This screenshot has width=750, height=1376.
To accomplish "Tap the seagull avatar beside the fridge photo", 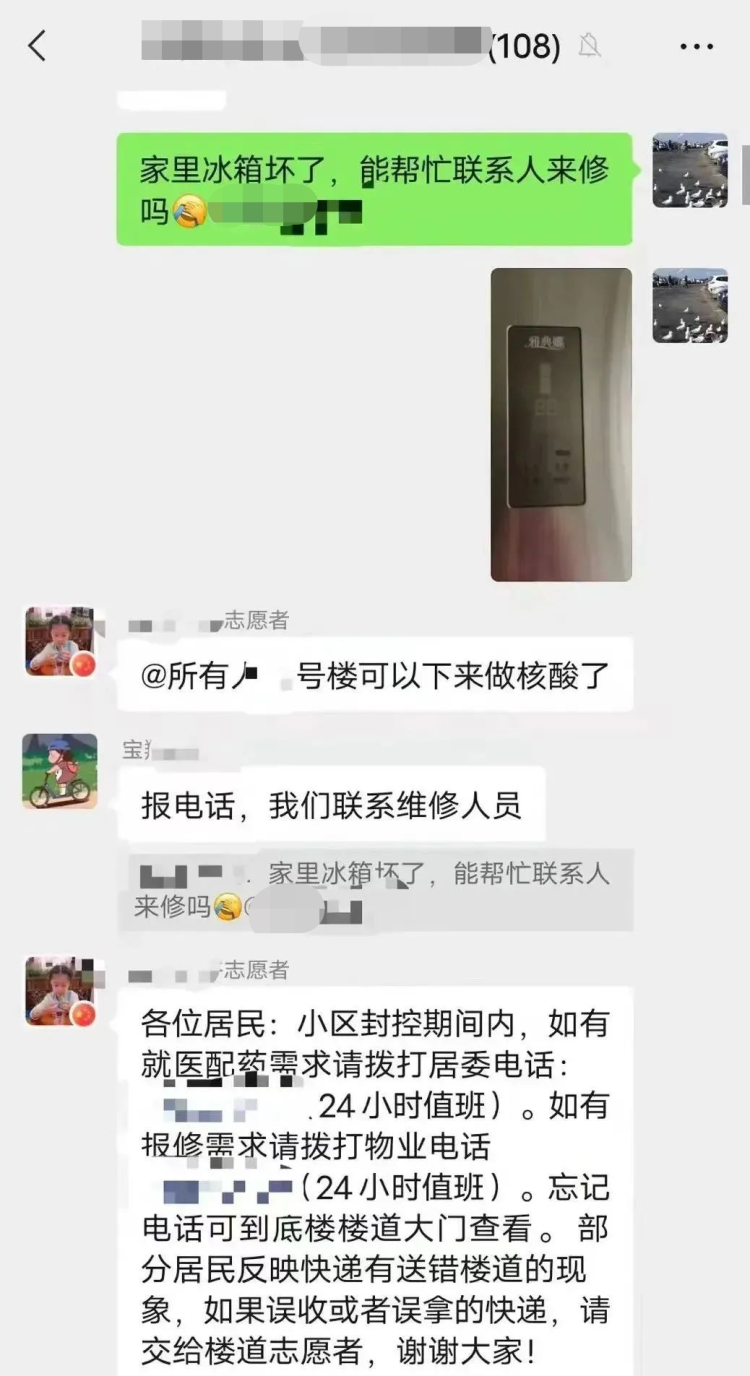I will 690,306.
